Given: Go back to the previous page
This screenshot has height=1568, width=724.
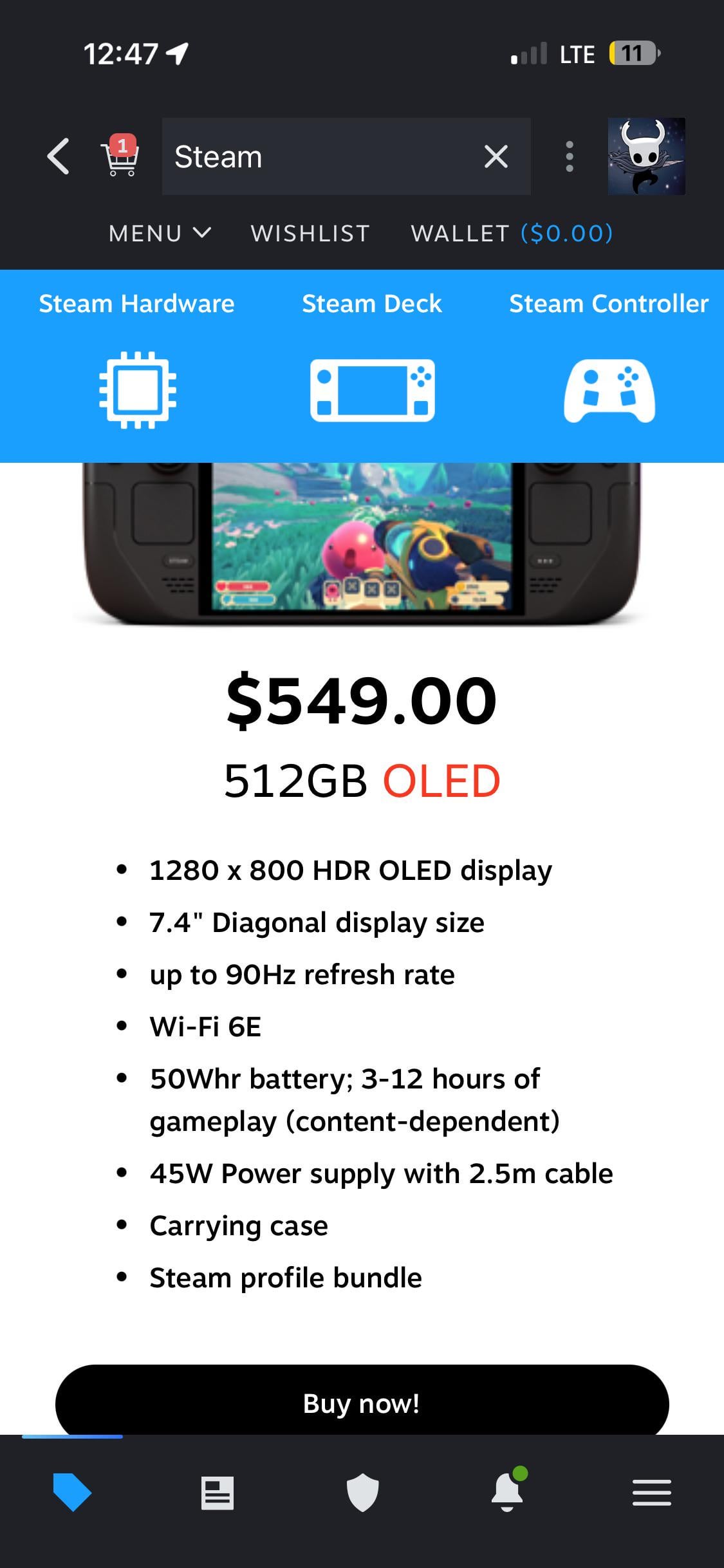Looking at the screenshot, I should (58, 156).
